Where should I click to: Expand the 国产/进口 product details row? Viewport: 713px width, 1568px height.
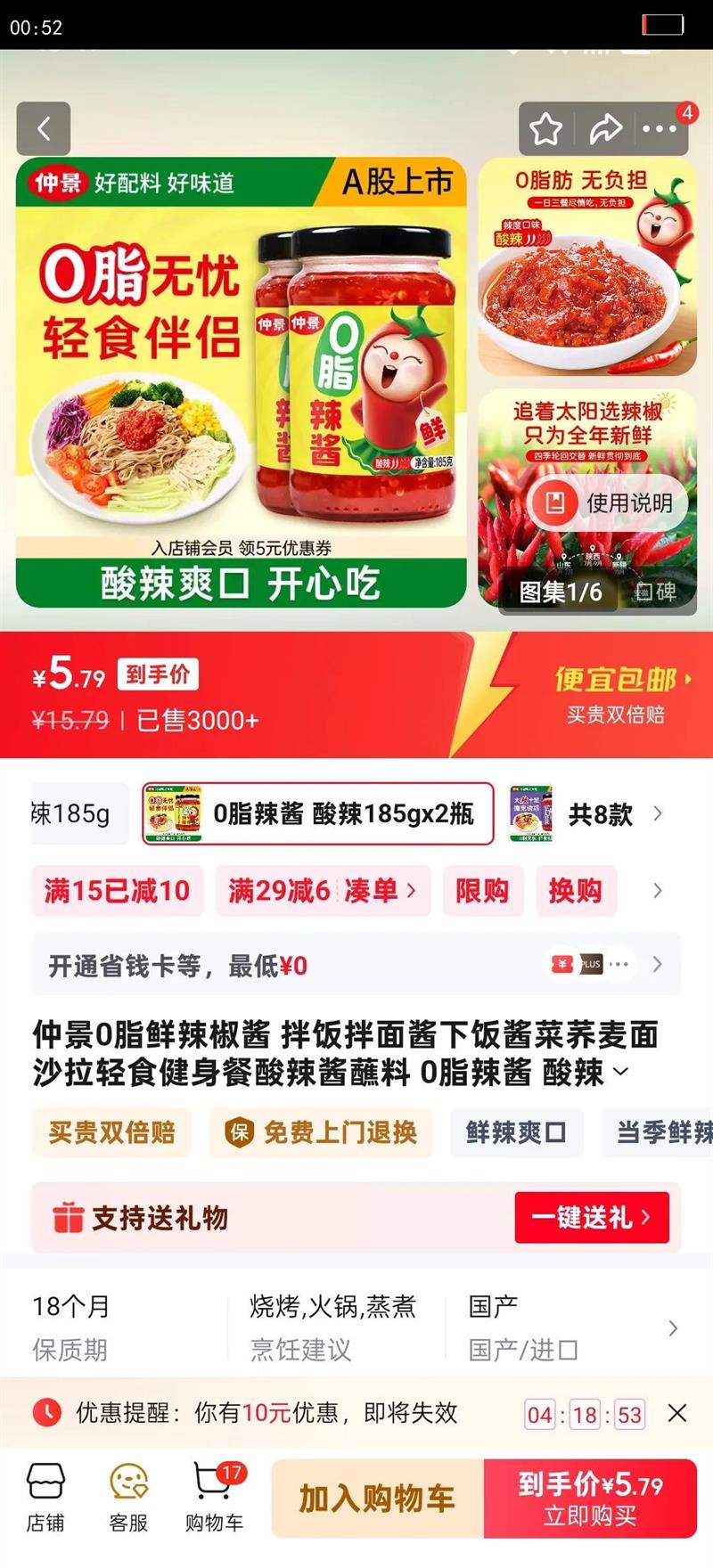675,1327
